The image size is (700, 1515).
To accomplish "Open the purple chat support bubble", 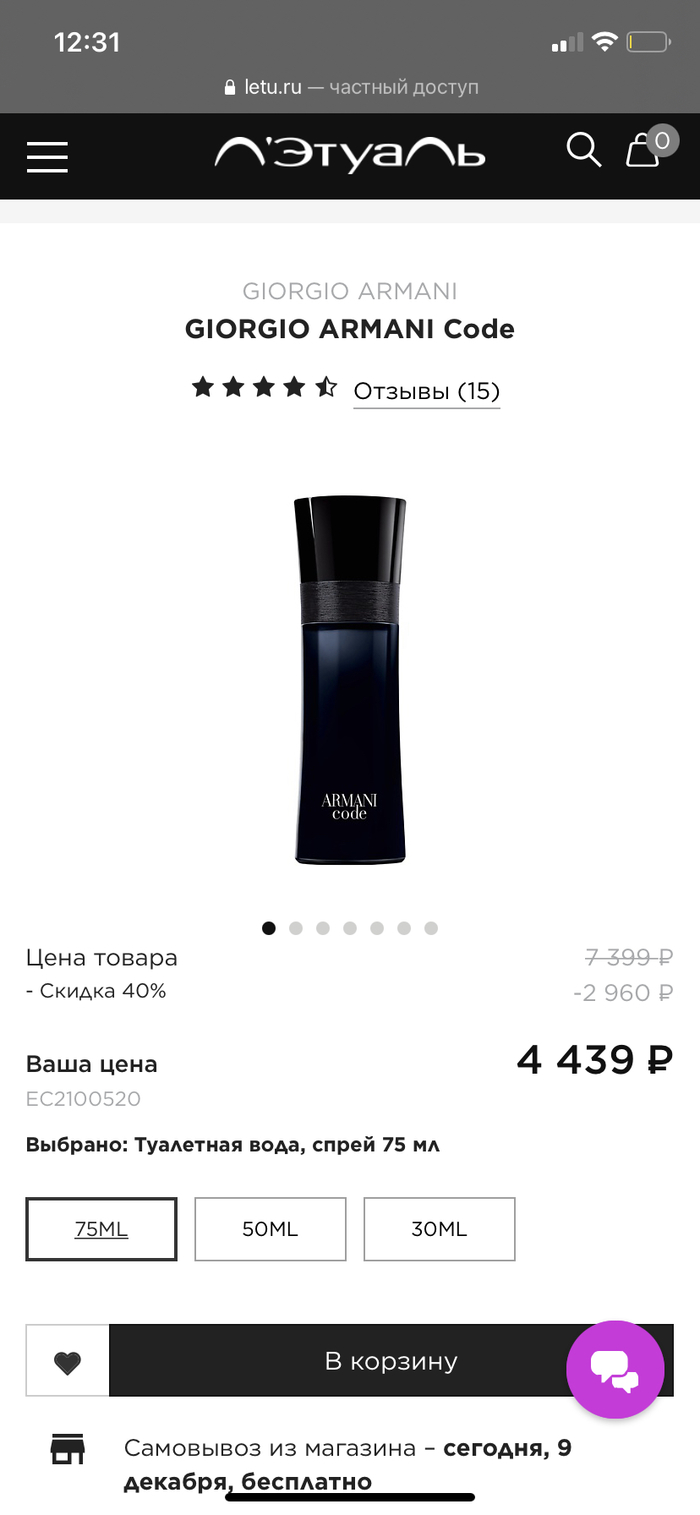I will point(615,1369).
